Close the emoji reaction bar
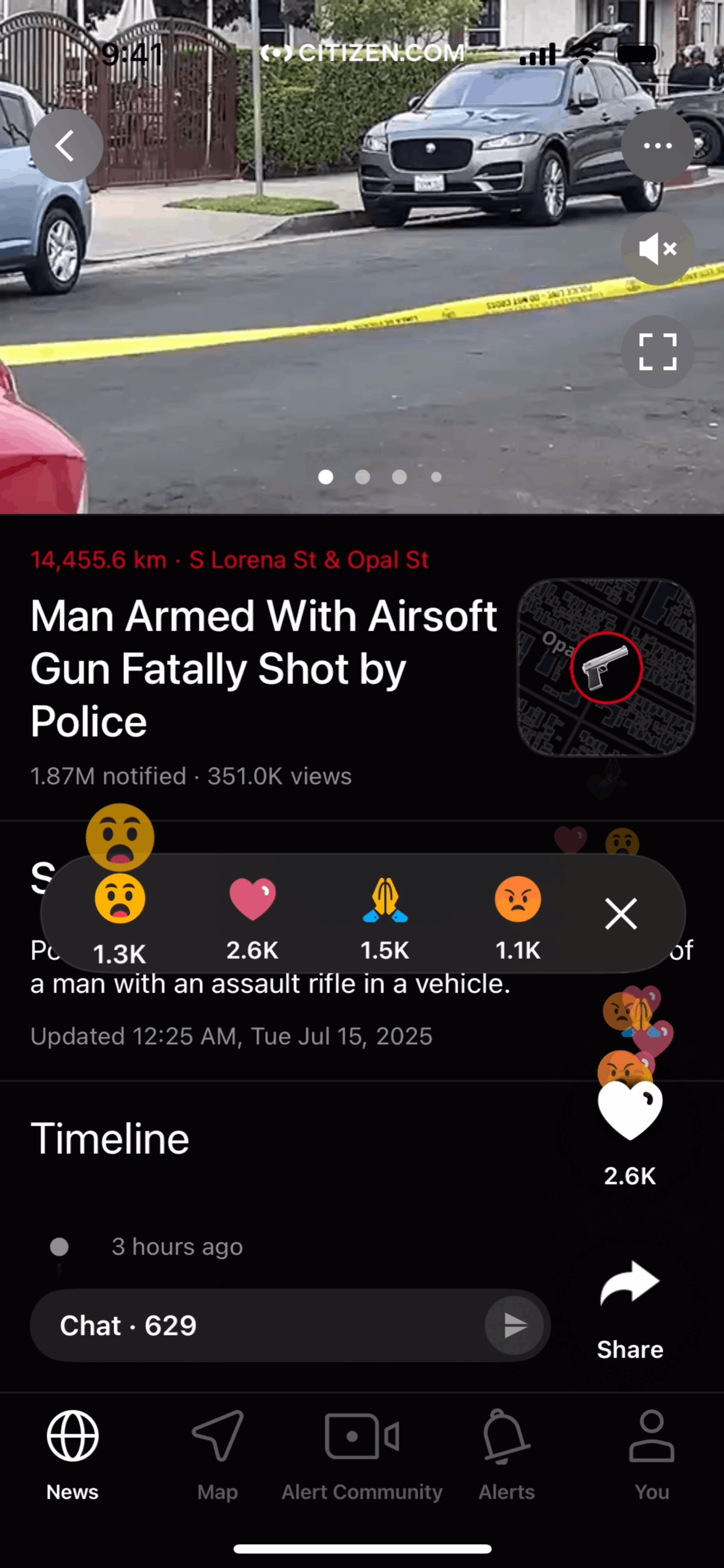This screenshot has width=724, height=1568. (621, 914)
